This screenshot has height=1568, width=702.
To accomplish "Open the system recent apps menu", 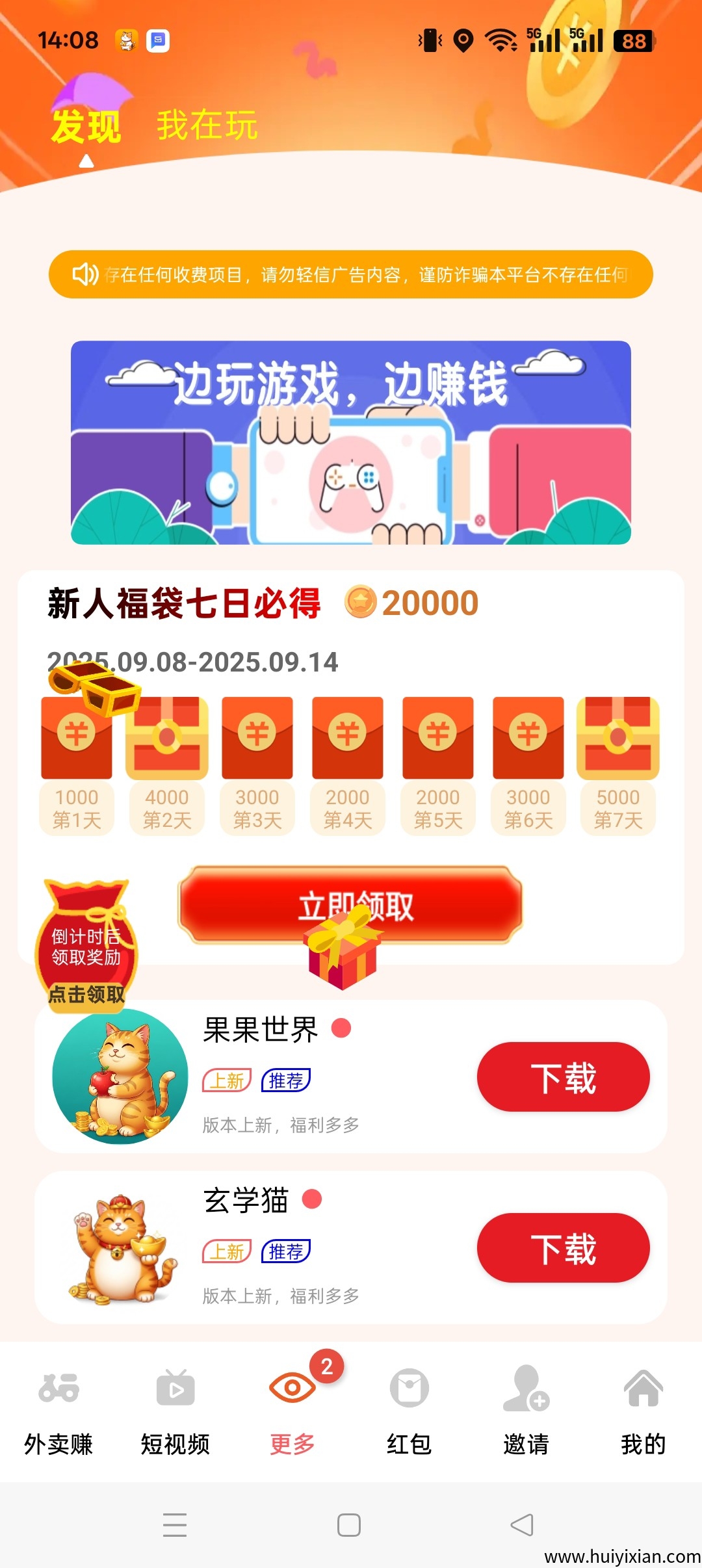I will coord(175,1525).
